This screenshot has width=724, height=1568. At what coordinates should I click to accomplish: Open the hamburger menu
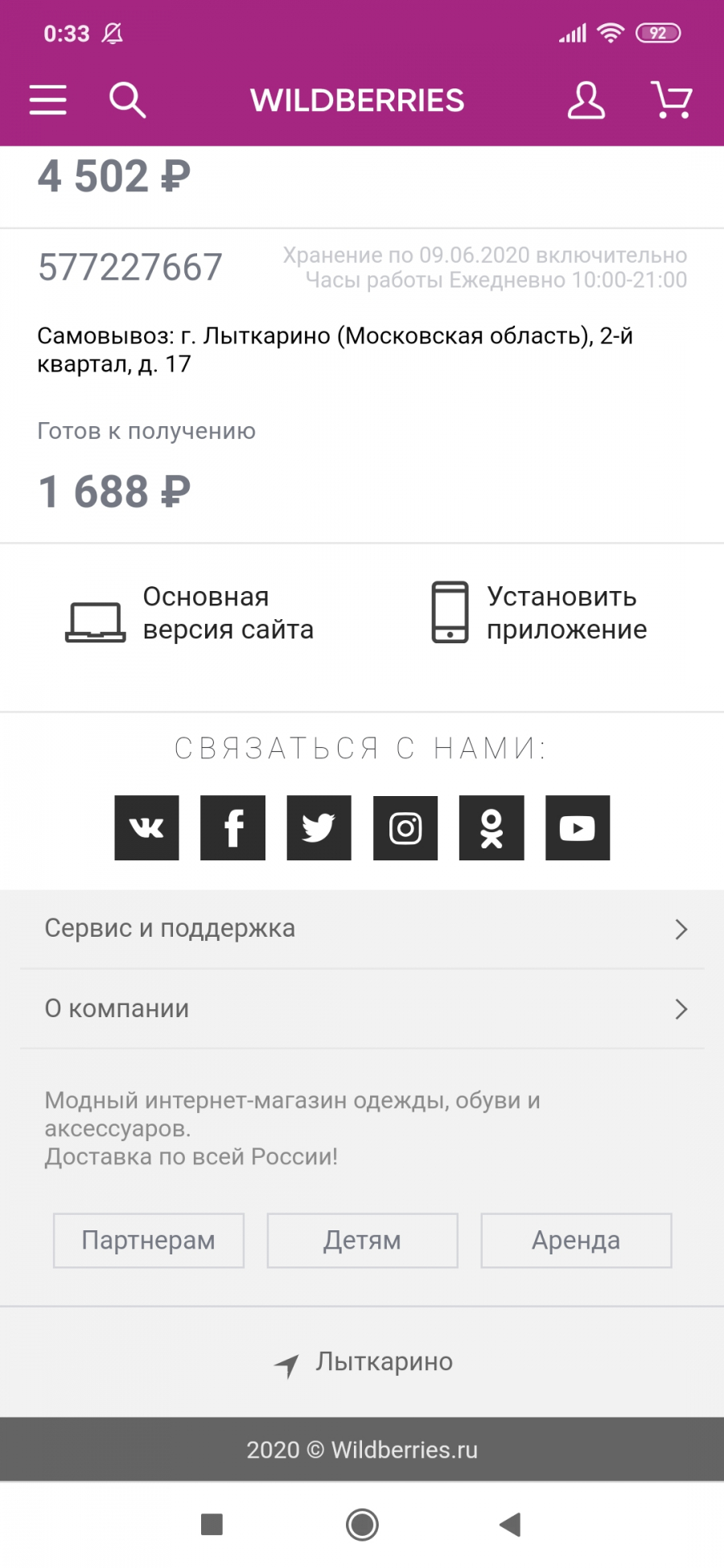[x=47, y=101]
